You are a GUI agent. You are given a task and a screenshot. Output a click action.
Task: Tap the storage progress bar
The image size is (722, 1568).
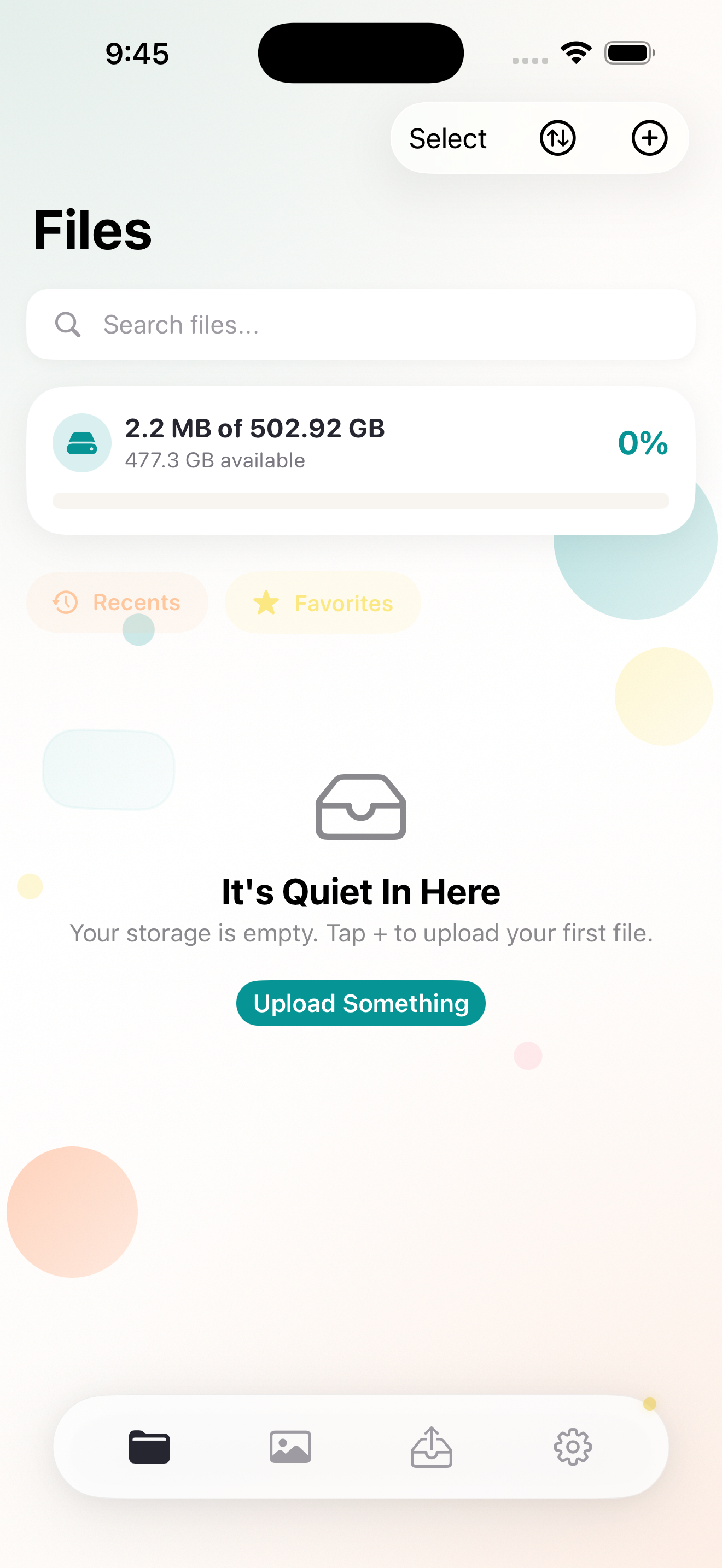[361, 500]
